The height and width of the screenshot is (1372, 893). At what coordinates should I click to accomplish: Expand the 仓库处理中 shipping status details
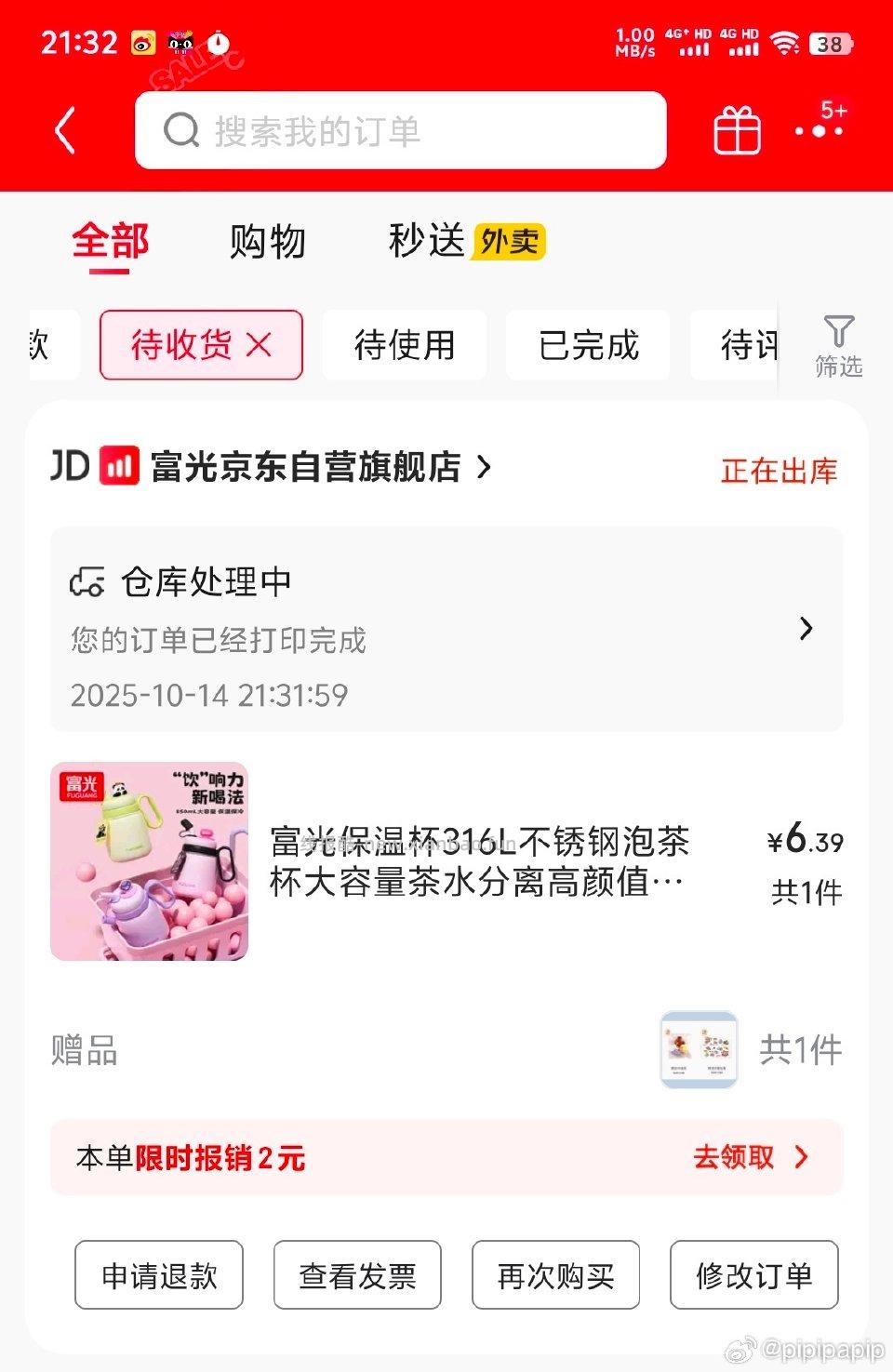[806, 629]
